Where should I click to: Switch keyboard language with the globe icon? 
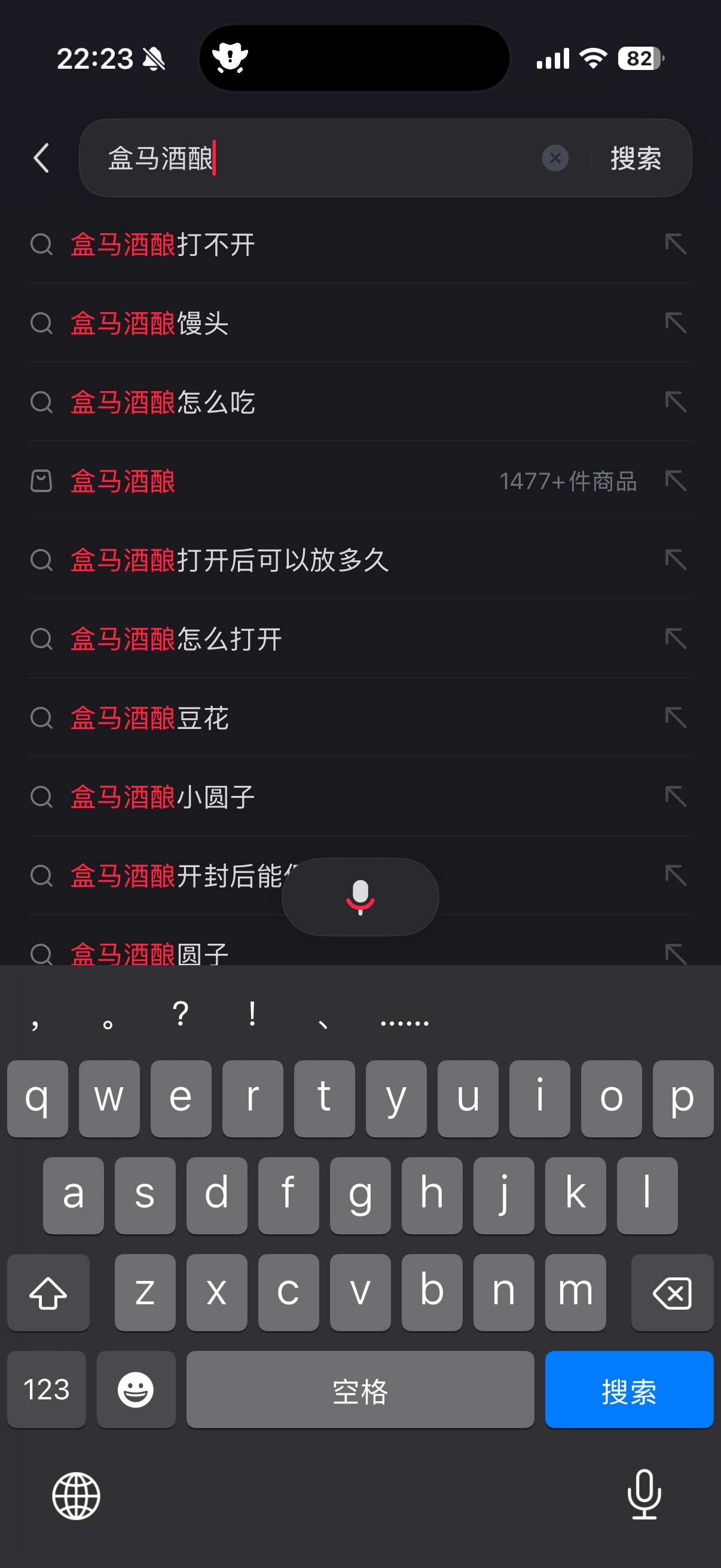[x=76, y=1496]
